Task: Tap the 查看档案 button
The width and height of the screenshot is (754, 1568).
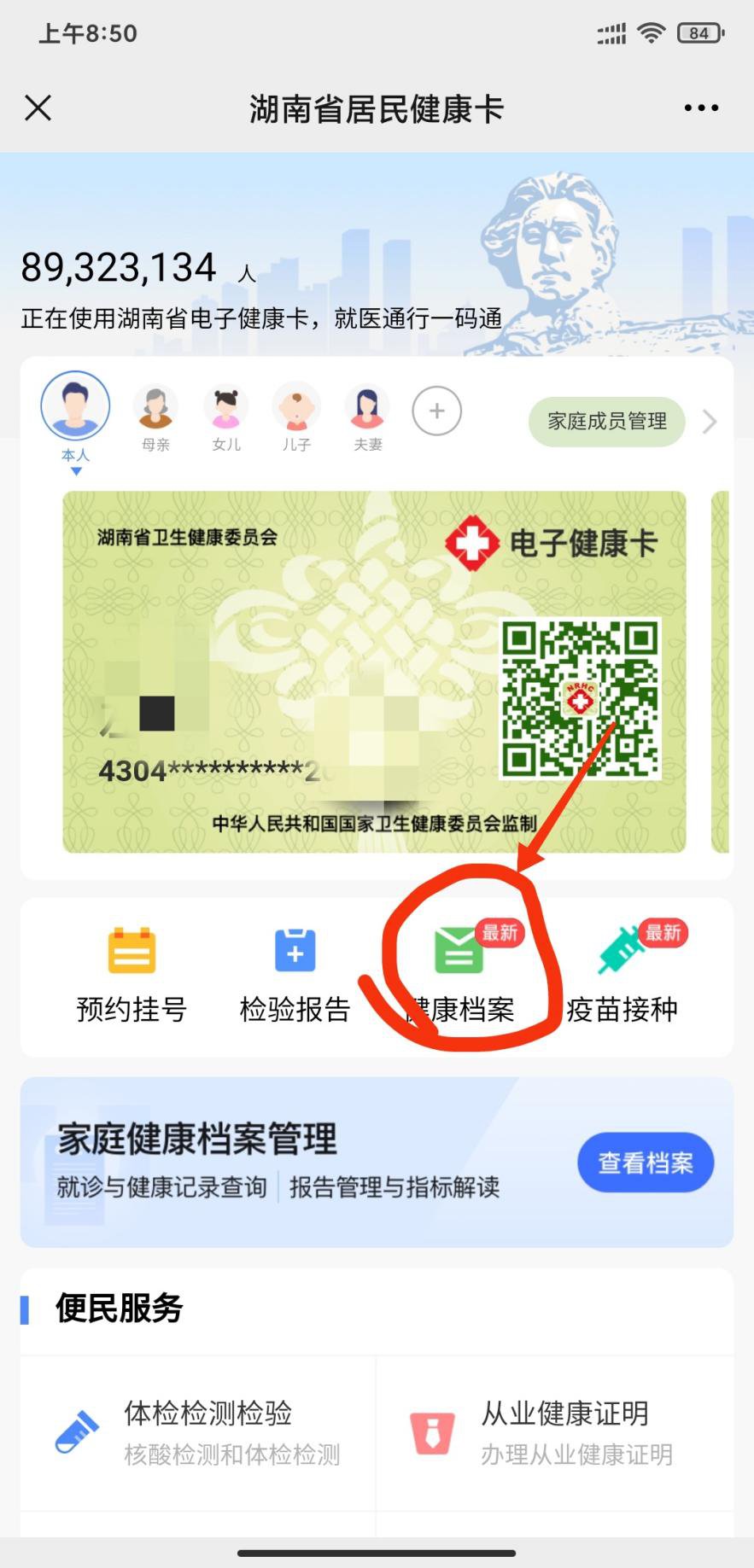Action: (645, 1163)
